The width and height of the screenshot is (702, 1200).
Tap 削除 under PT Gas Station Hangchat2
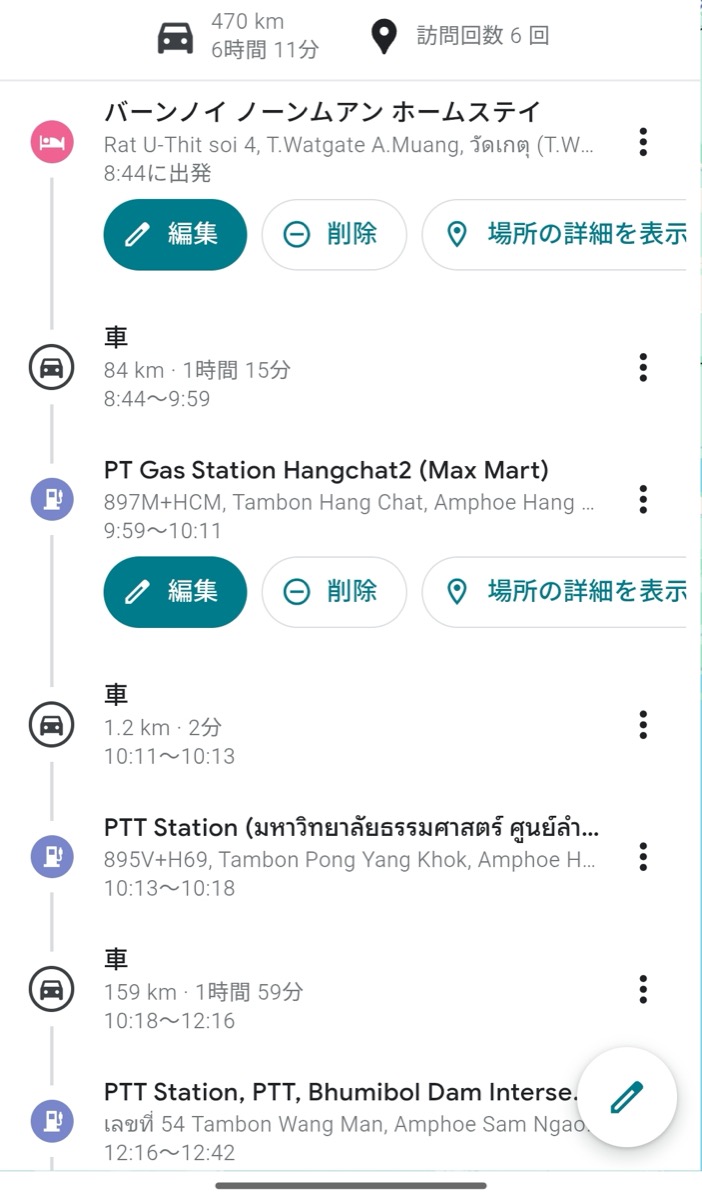[334, 592]
